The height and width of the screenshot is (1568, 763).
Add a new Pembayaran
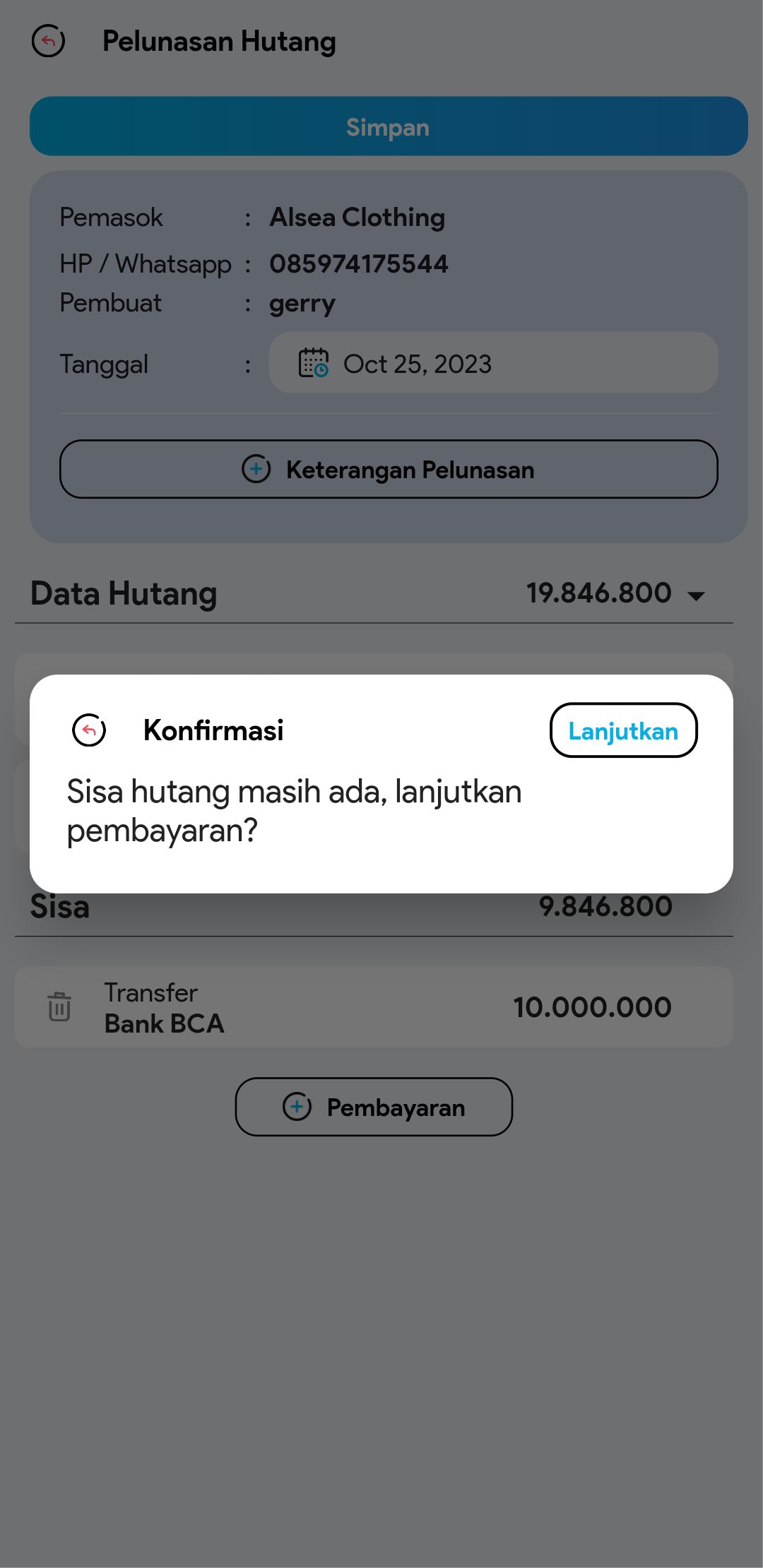(374, 1107)
